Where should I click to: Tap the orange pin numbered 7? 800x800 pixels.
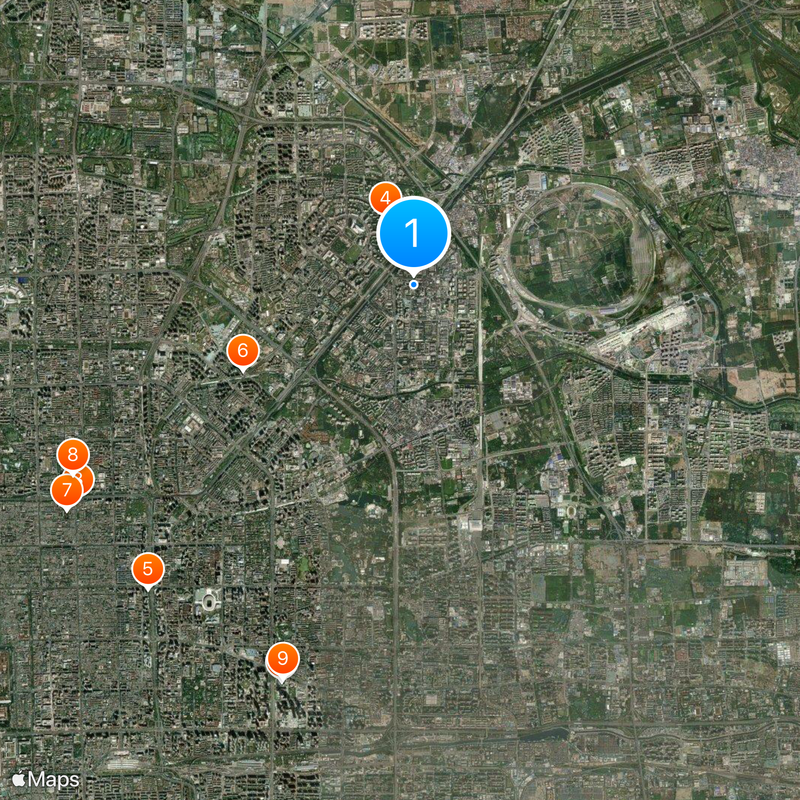[x=66, y=491]
